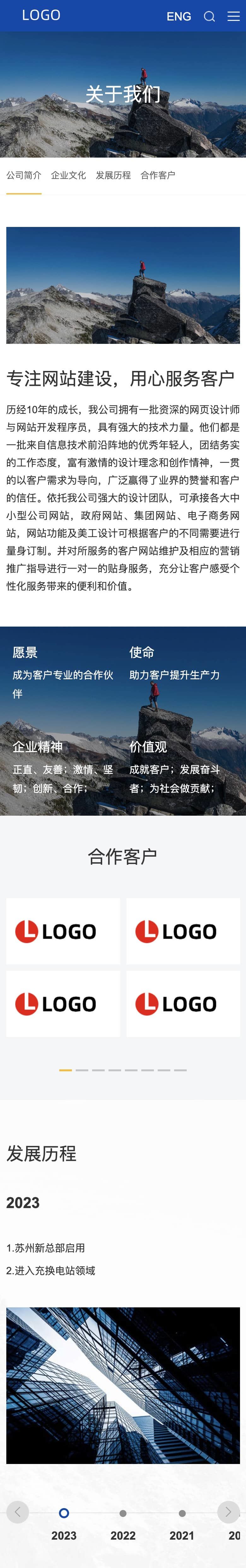The width and height of the screenshot is (246, 1568).
Task: Go to the 发展历程 tab
Action: [x=113, y=175]
